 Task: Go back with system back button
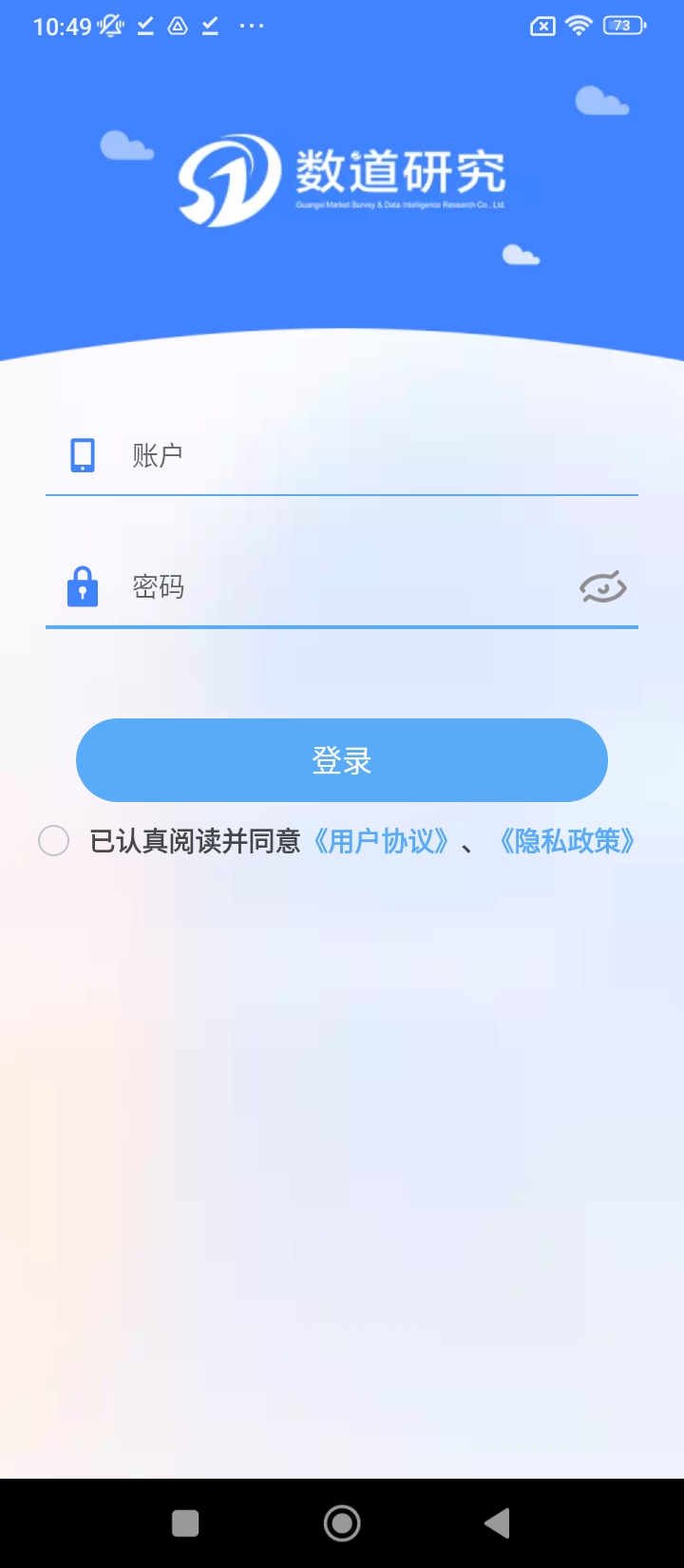pos(497,1523)
